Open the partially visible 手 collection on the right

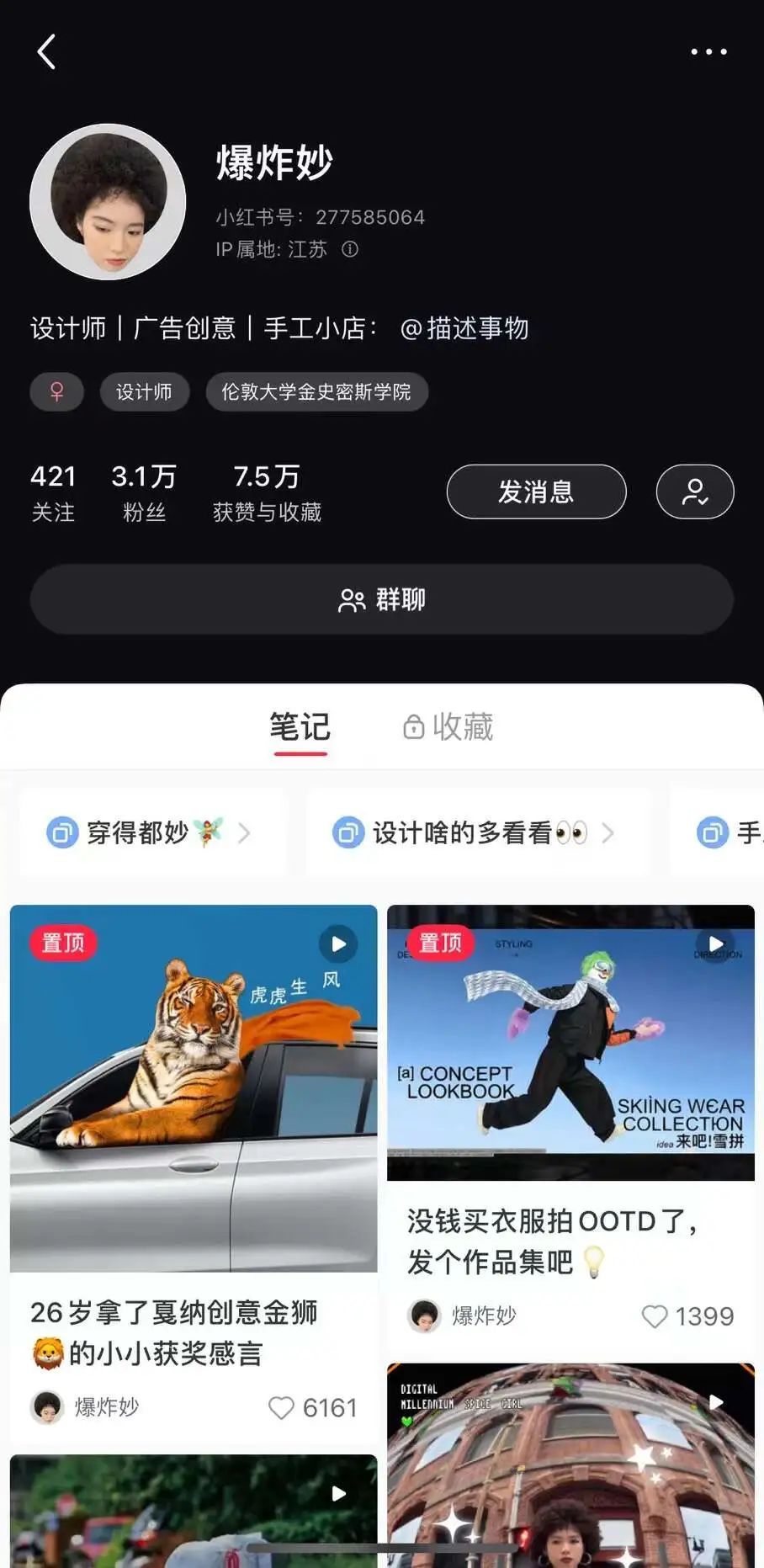[732, 832]
